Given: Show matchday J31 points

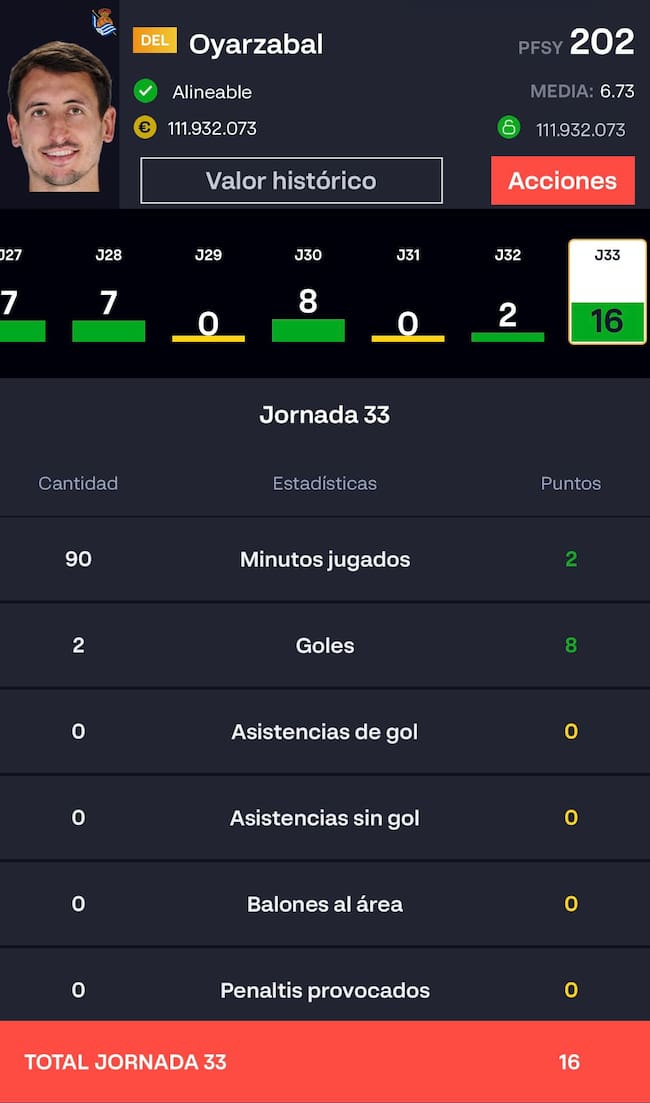Looking at the screenshot, I should pyautogui.click(x=408, y=293).
